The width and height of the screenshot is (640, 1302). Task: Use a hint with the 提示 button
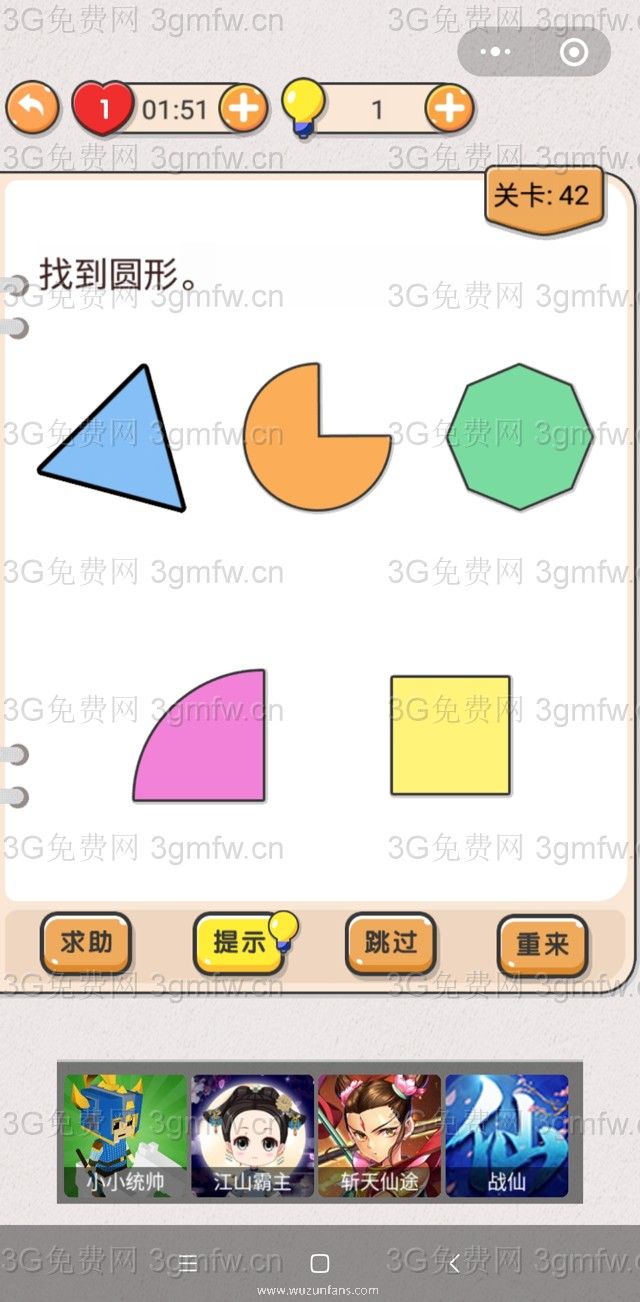pos(240,942)
